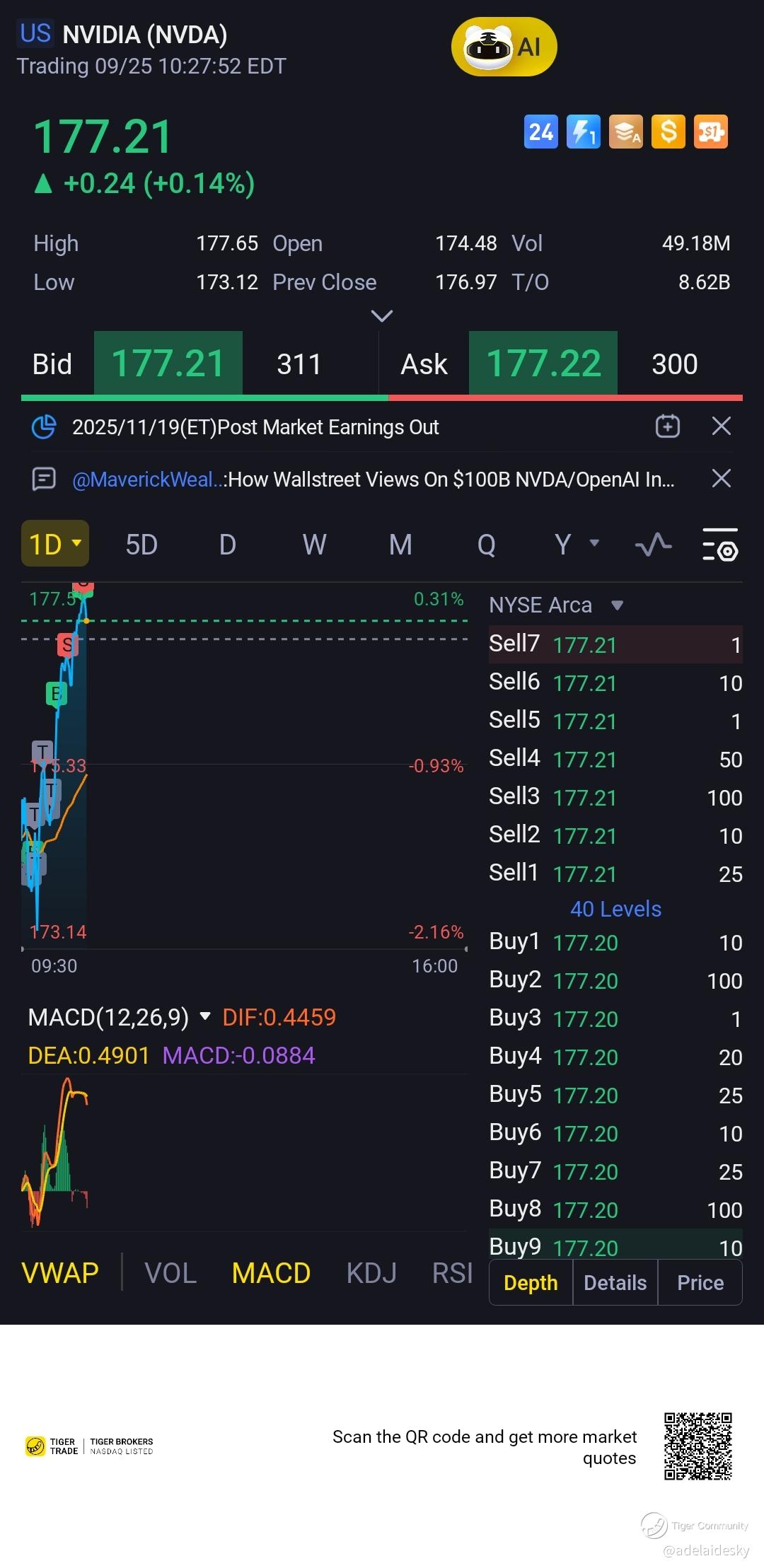Switch indicator to KDJ
This screenshot has width=764, height=1568.
[x=371, y=1273]
